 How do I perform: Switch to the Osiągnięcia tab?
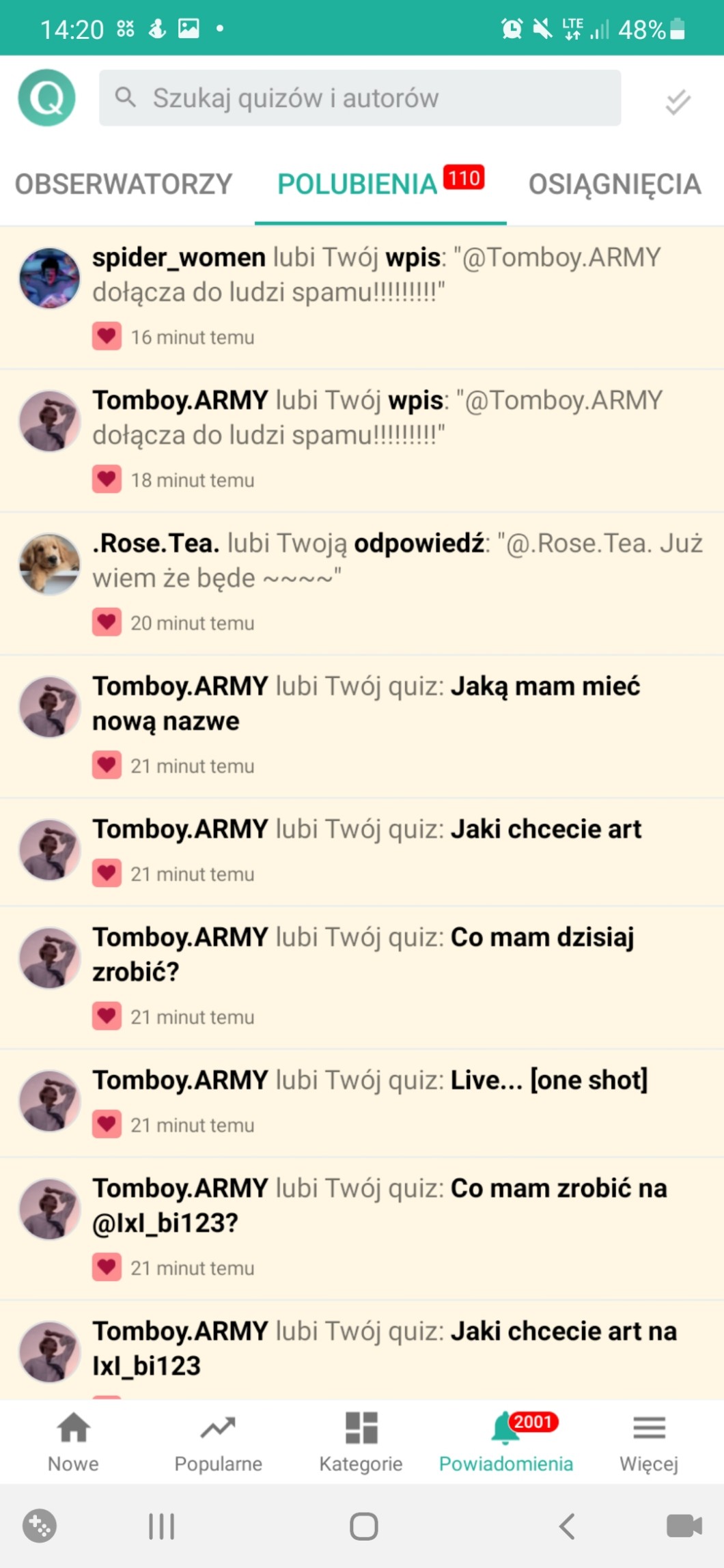pos(615,184)
